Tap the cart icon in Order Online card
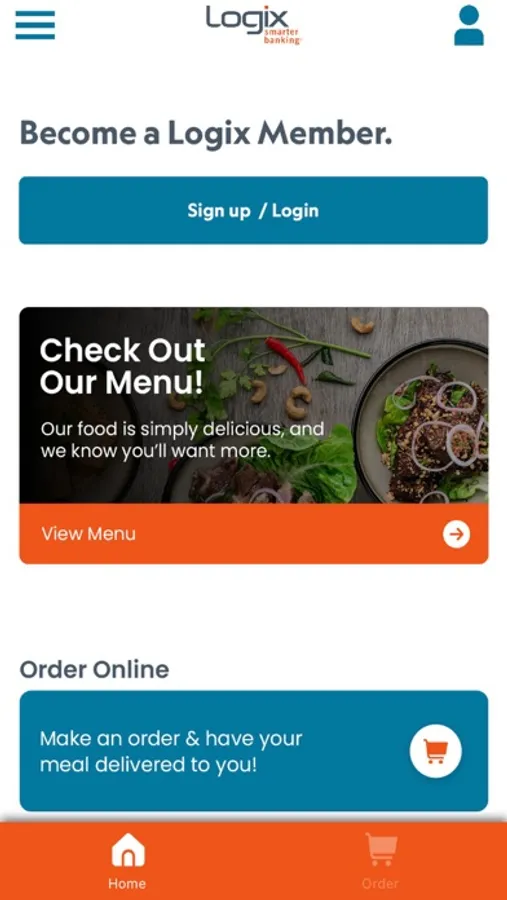Image resolution: width=507 pixels, height=900 pixels. point(435,751)
